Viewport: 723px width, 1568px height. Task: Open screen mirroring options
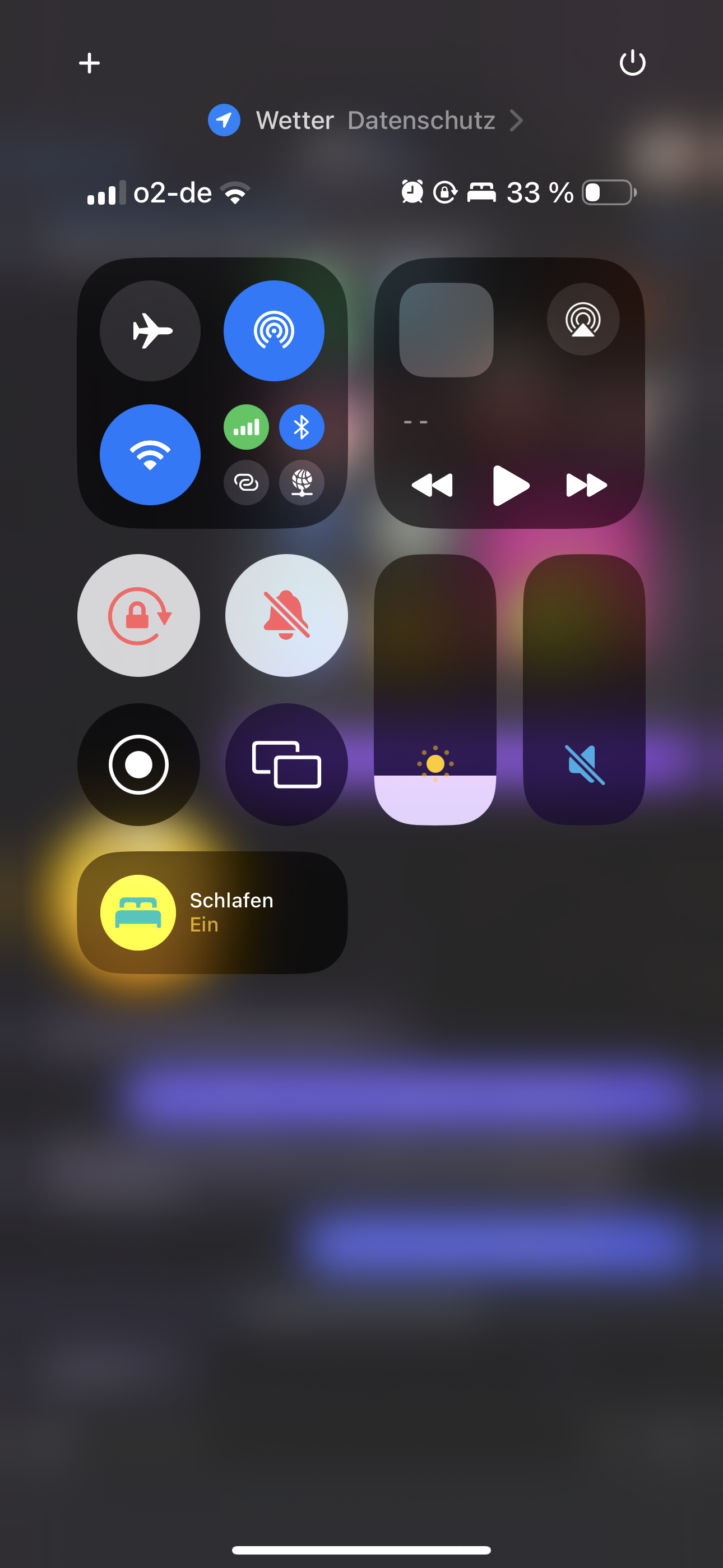coord(286,764)
